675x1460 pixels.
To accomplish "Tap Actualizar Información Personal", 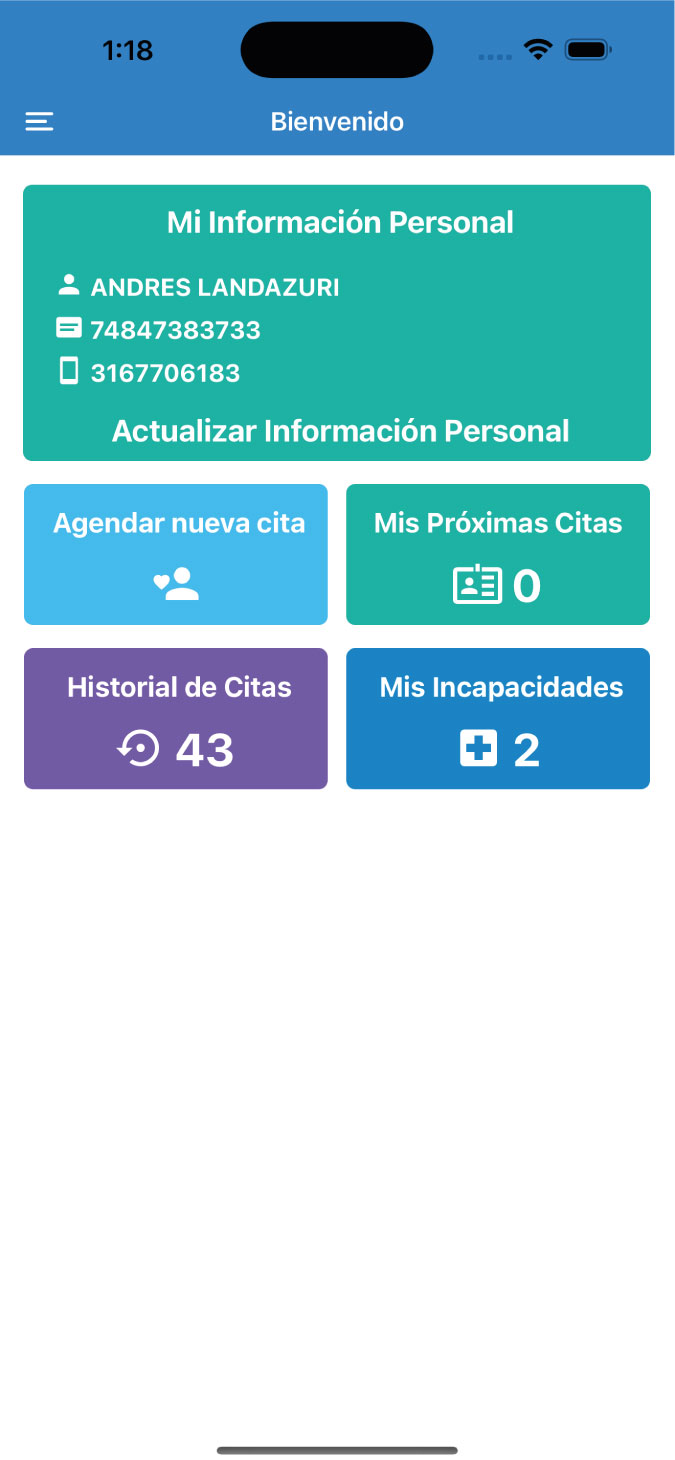I will click(x=340, y=431).
